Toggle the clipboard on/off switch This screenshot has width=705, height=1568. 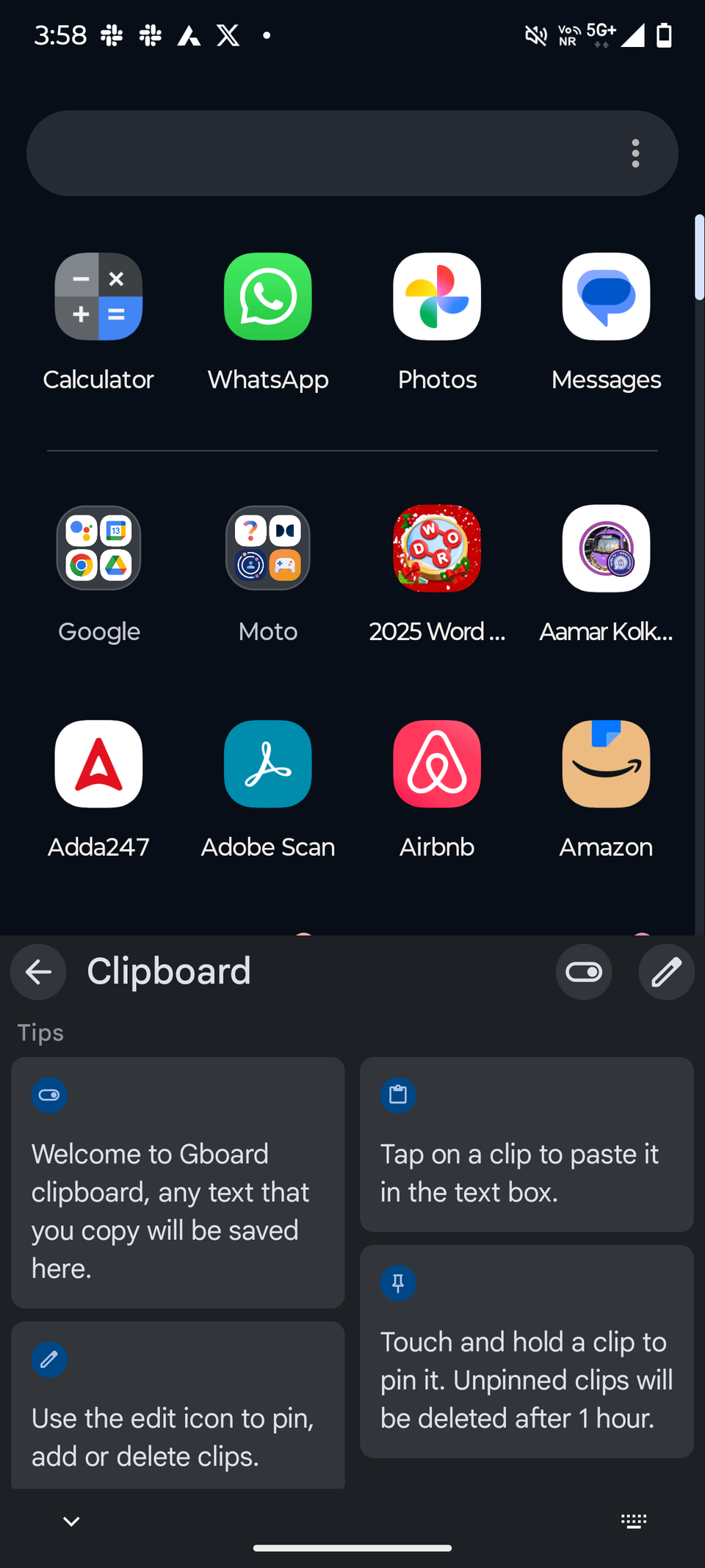(x=583, y=972)
